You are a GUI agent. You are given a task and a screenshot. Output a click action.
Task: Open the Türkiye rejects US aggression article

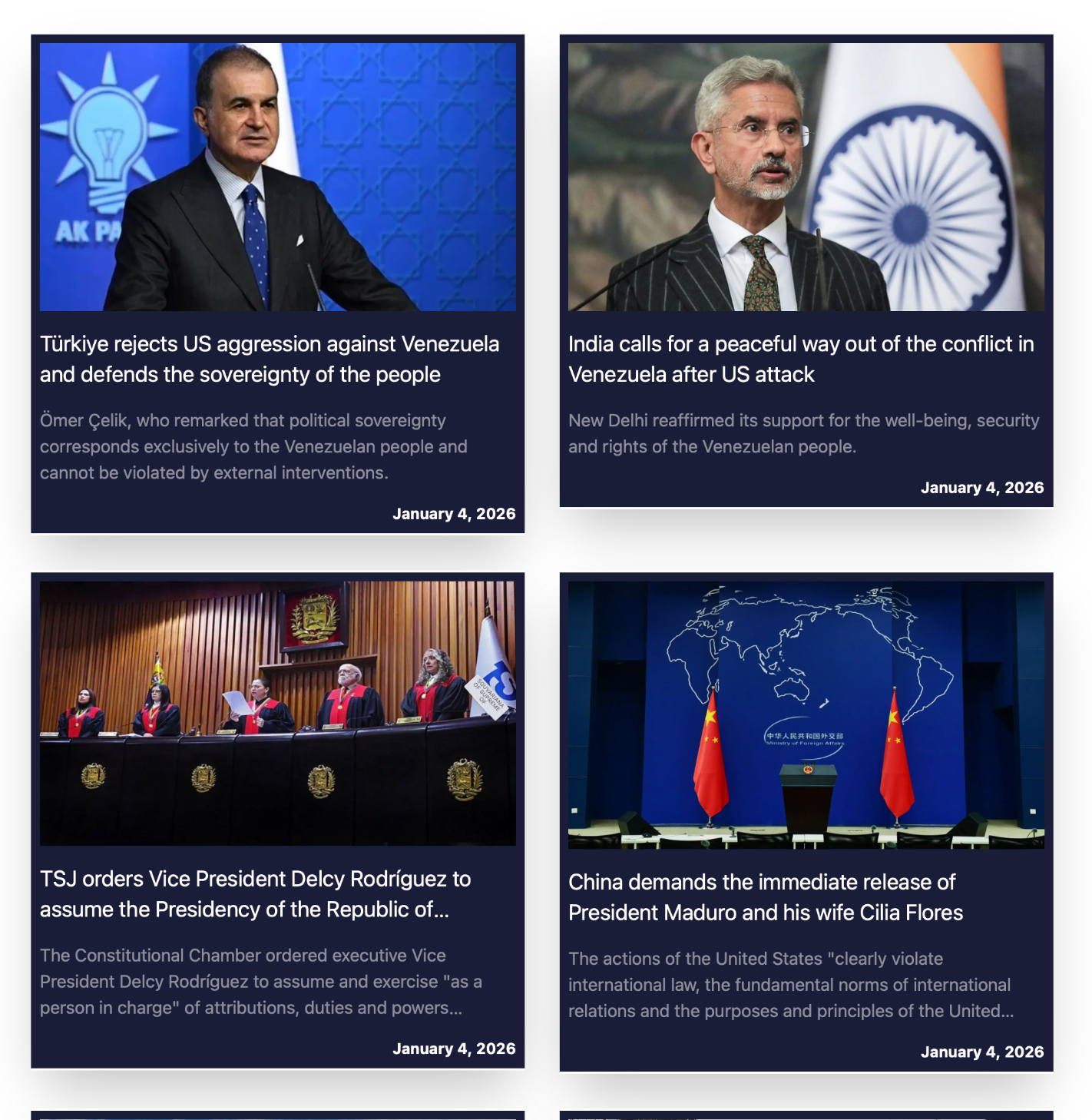pyautogui.click(x=270, y=359)
